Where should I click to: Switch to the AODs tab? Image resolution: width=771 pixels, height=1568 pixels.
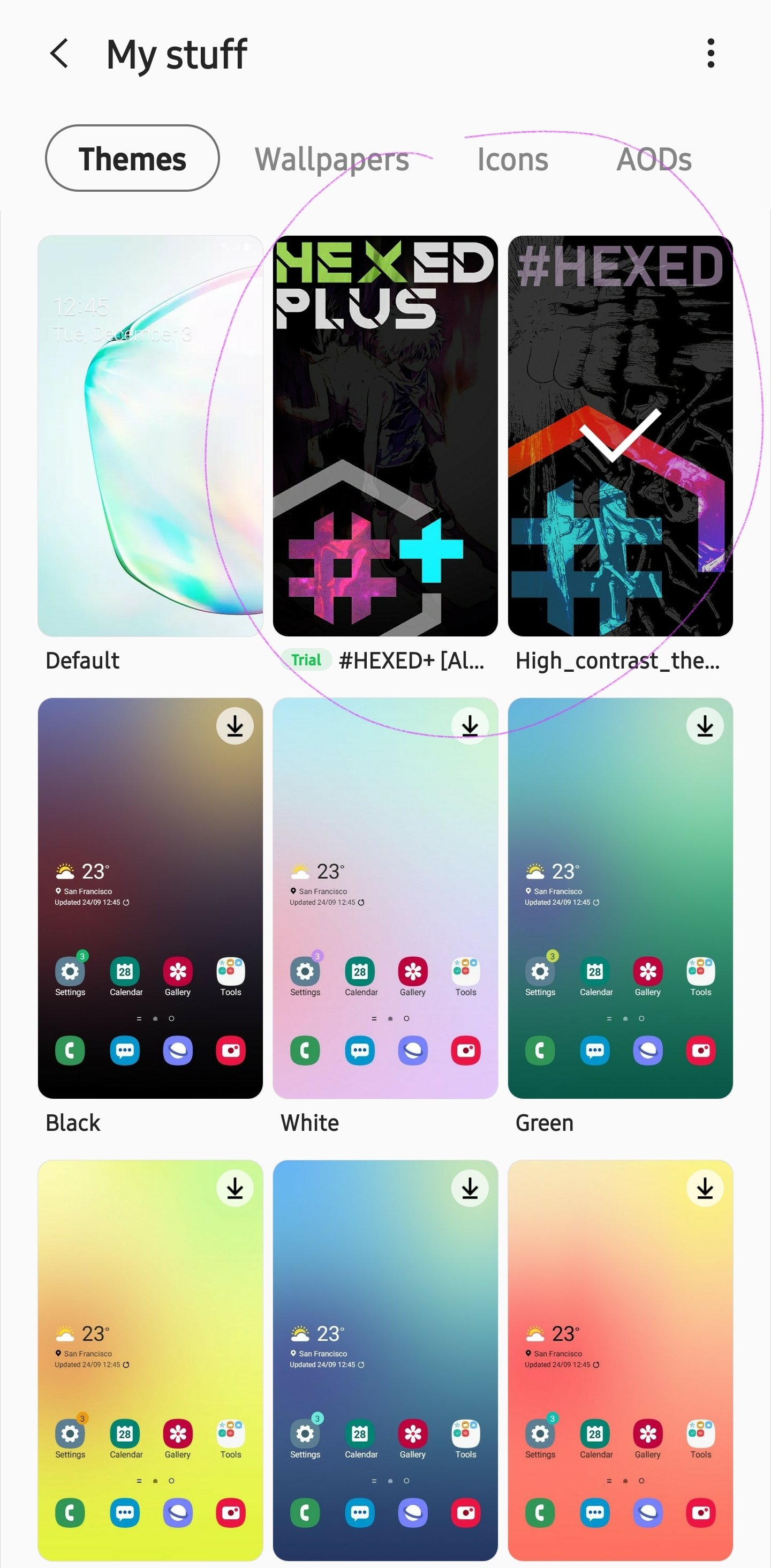pyautogui.click(x=654, y=160)
